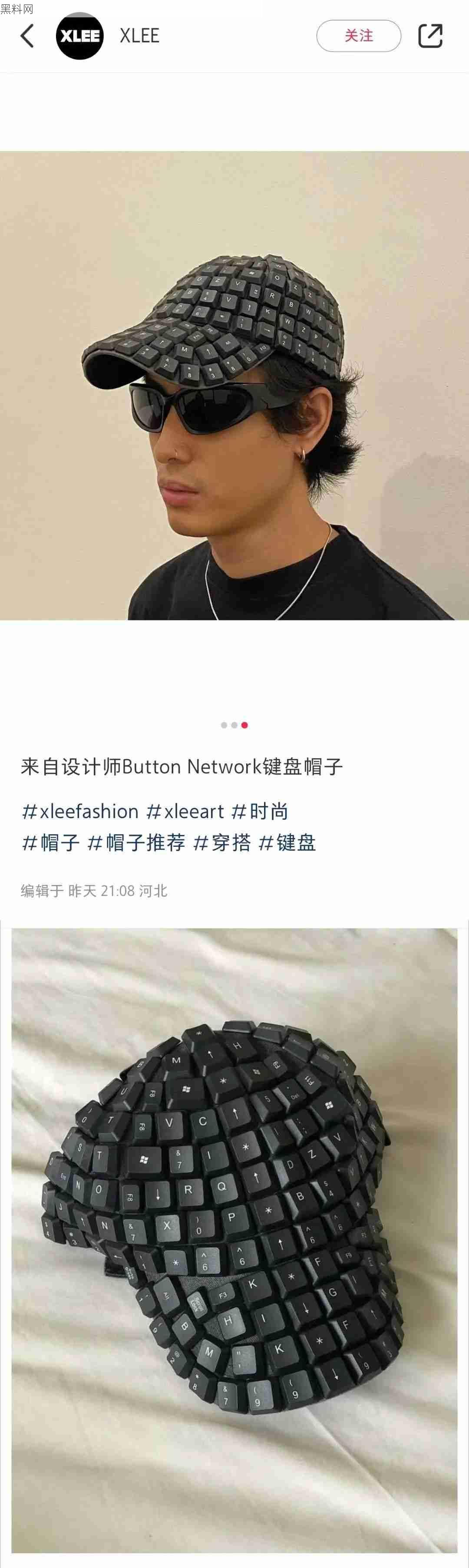469x1568 pixels.
Task: View the keyboard hat model photo
Action: [234, 385]
